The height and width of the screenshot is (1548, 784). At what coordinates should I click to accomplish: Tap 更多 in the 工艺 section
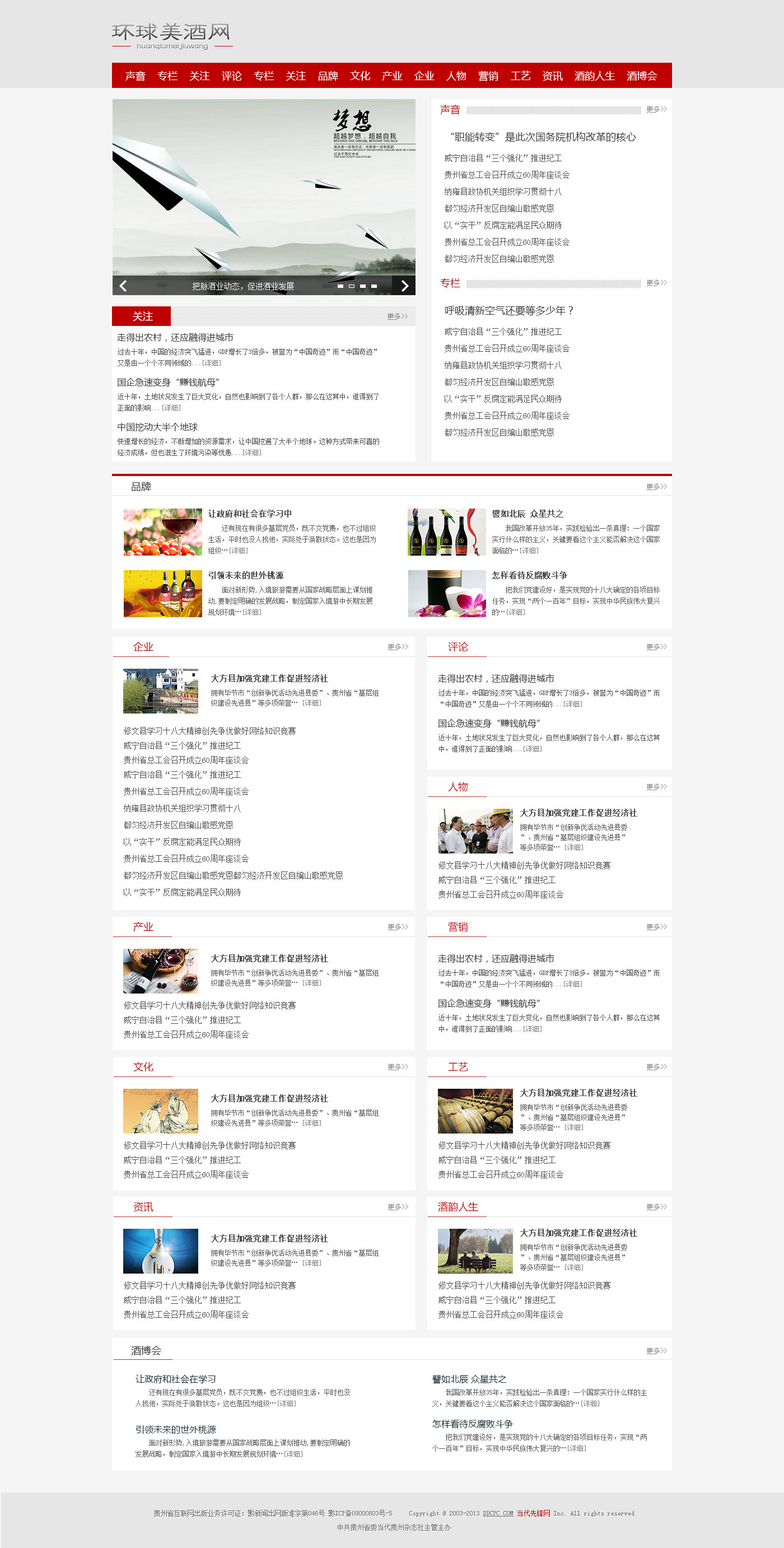pos(656,1067)
